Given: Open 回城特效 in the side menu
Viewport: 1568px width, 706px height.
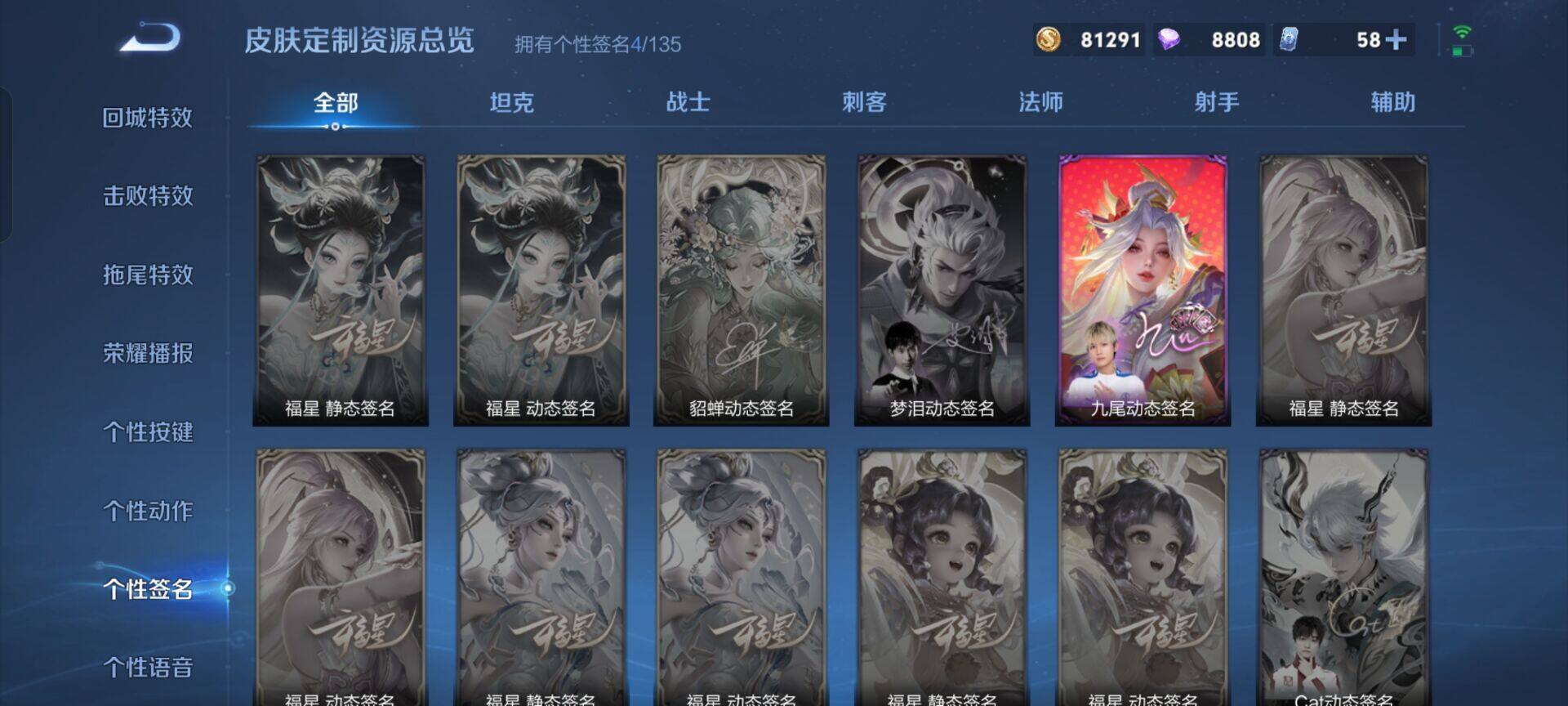Looking at the screenshot, I should point(148,118).
